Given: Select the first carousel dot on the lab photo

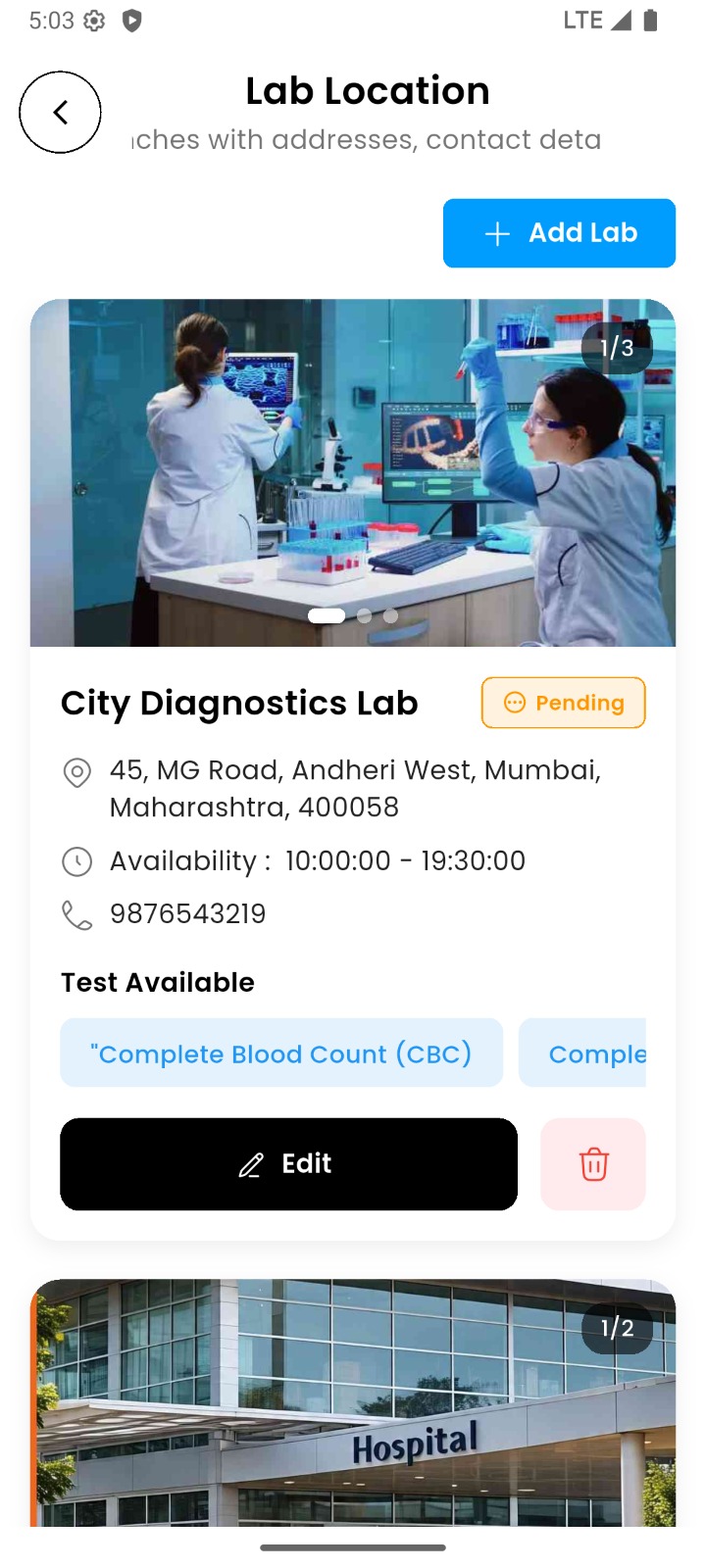Looking at the screenshot, I should tap(327, 615).
